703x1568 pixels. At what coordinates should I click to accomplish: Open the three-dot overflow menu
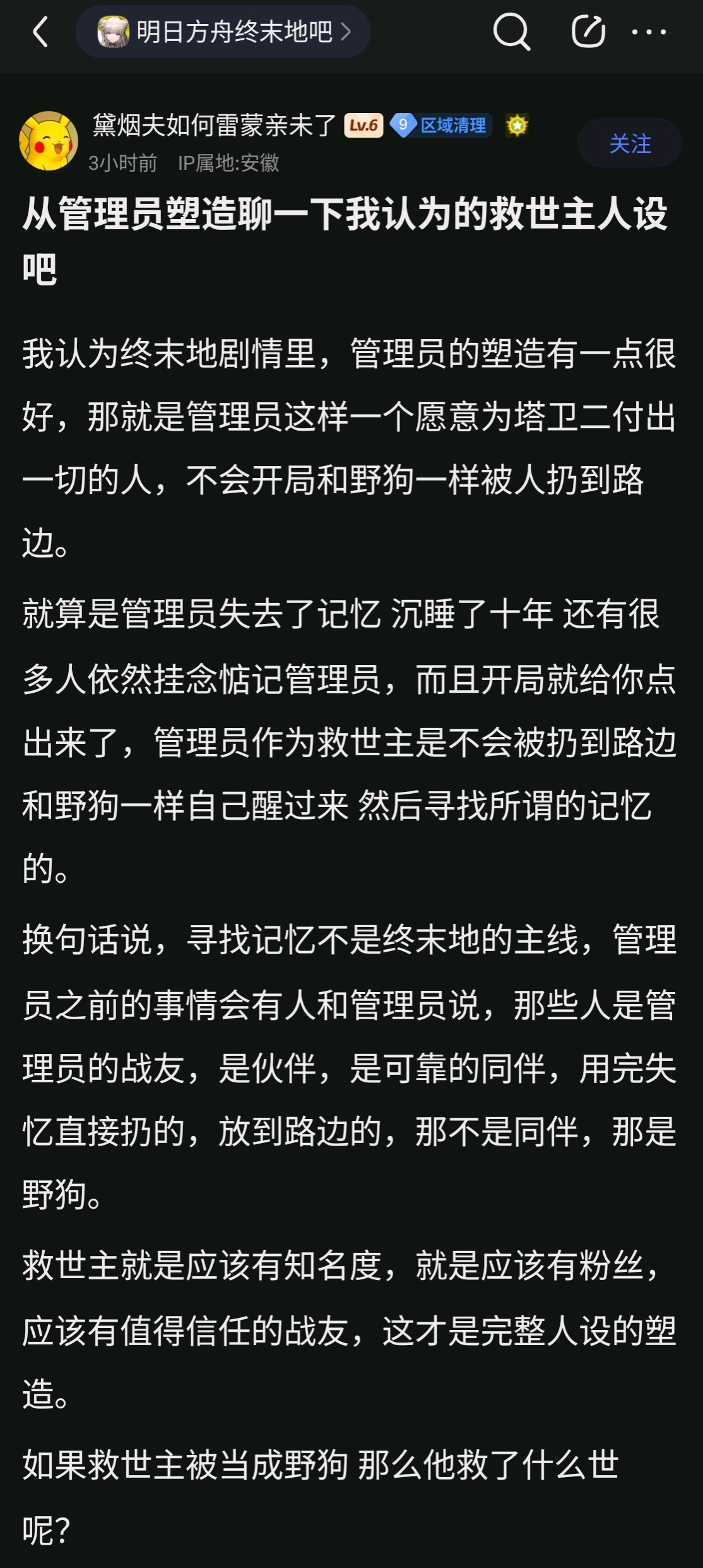[x=649, y=32]
